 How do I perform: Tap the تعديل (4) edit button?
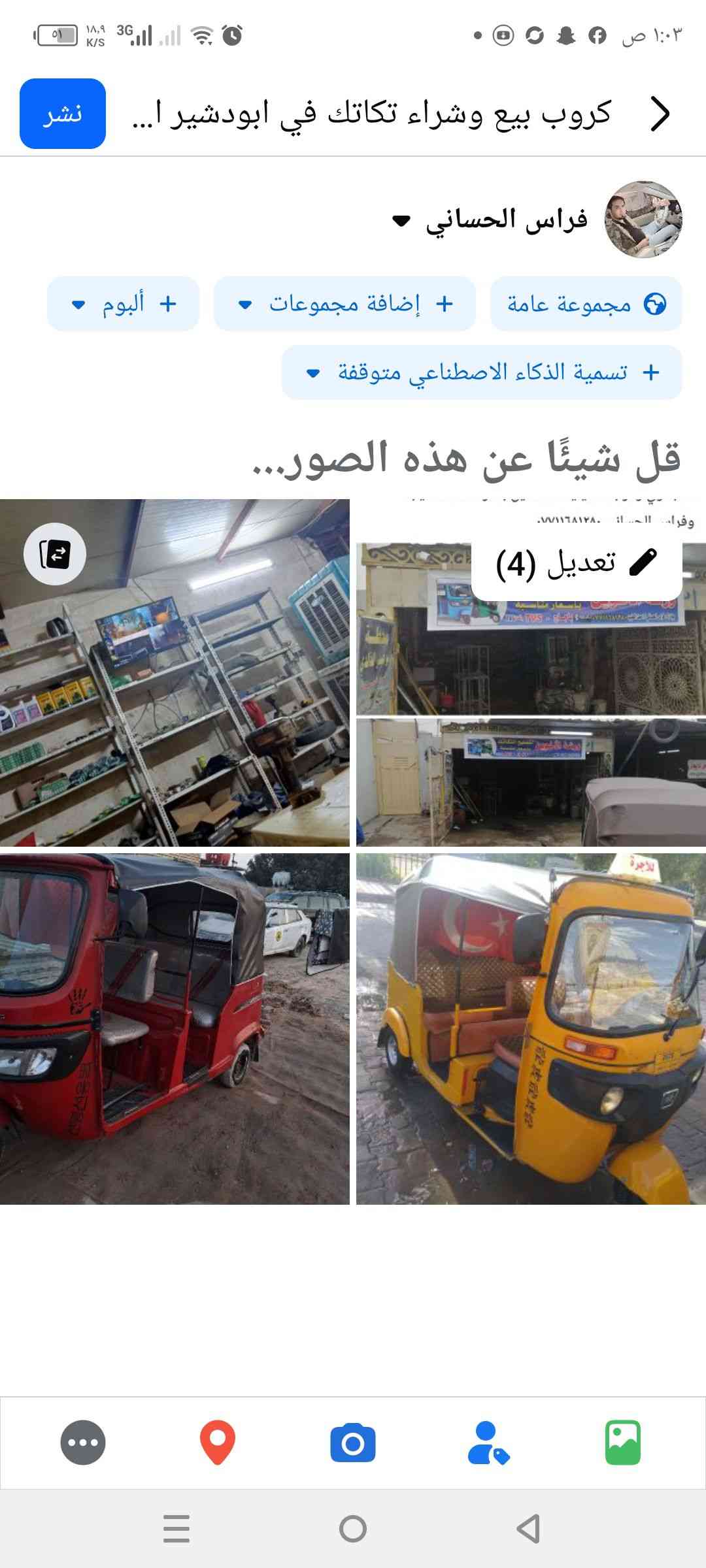577,563
